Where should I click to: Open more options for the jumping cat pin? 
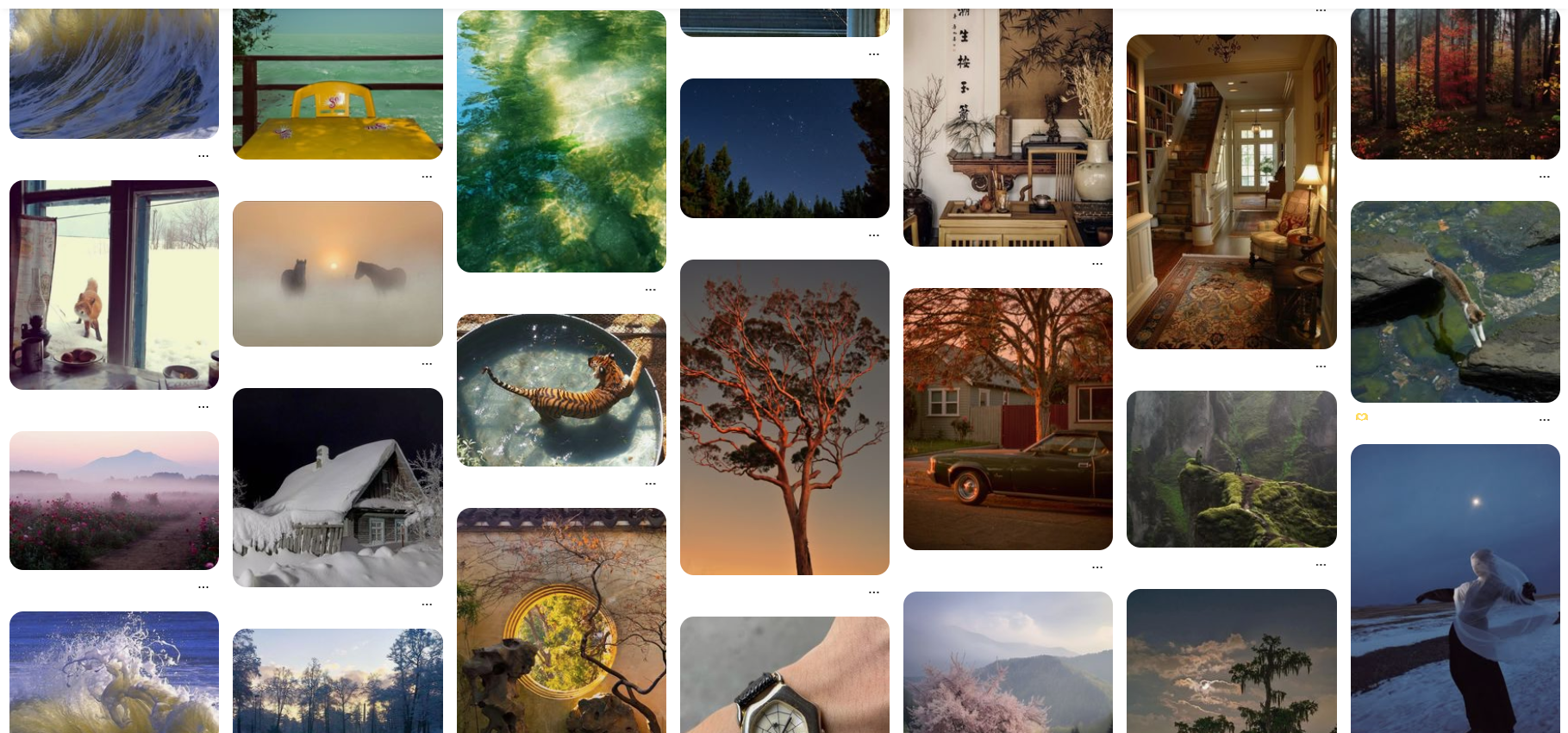[1545, 420]
